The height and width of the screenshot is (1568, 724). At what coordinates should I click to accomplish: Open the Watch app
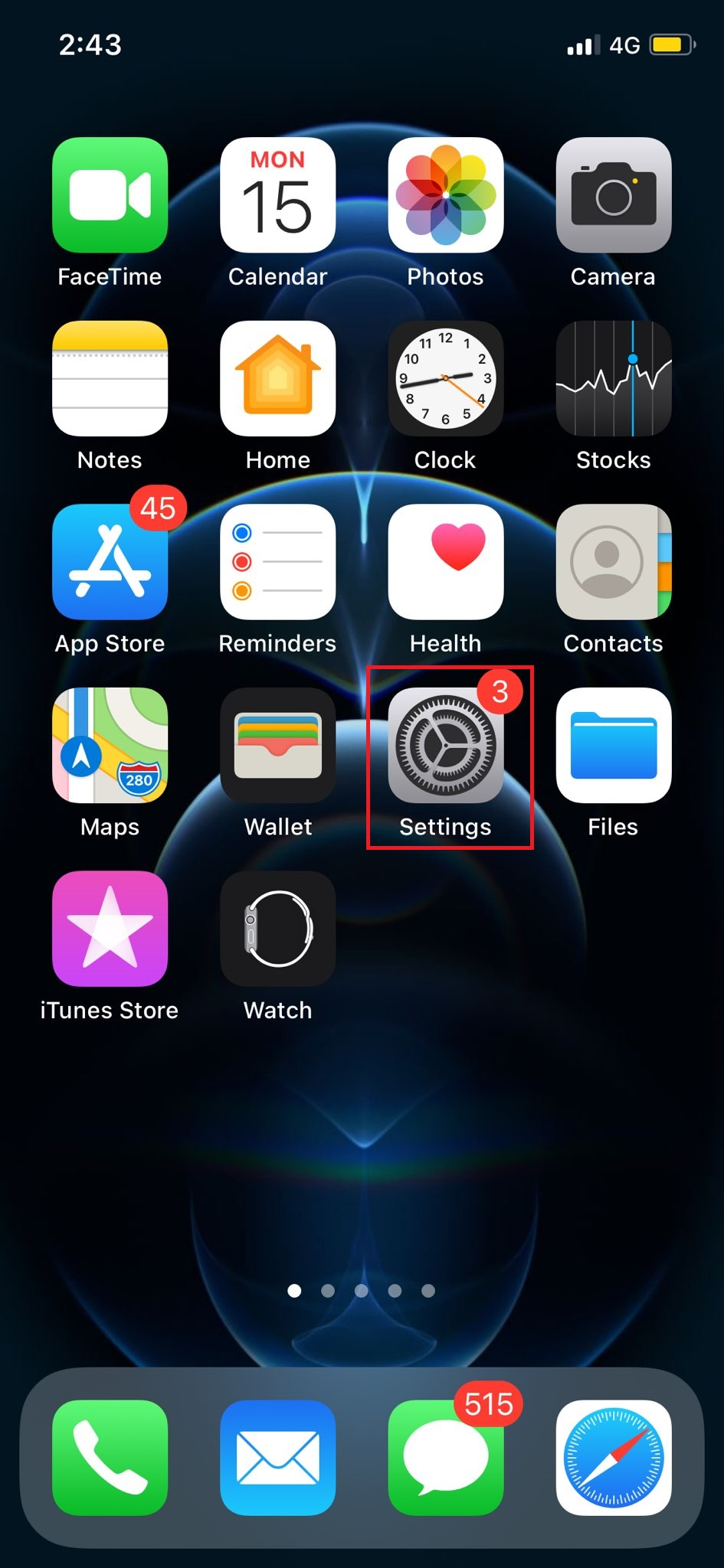278,929
